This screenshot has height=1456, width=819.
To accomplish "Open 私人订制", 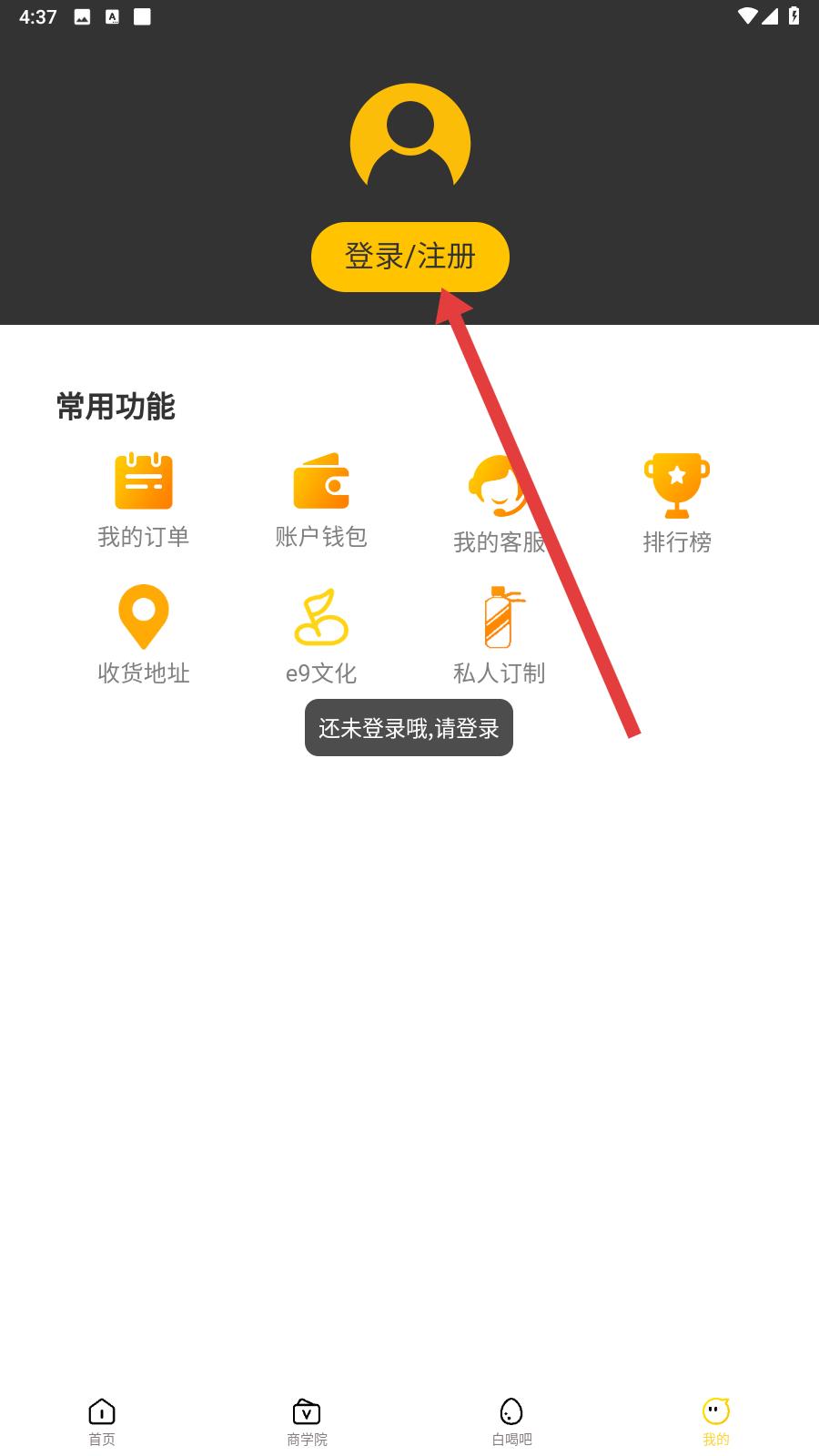I will tap(499, 635).
